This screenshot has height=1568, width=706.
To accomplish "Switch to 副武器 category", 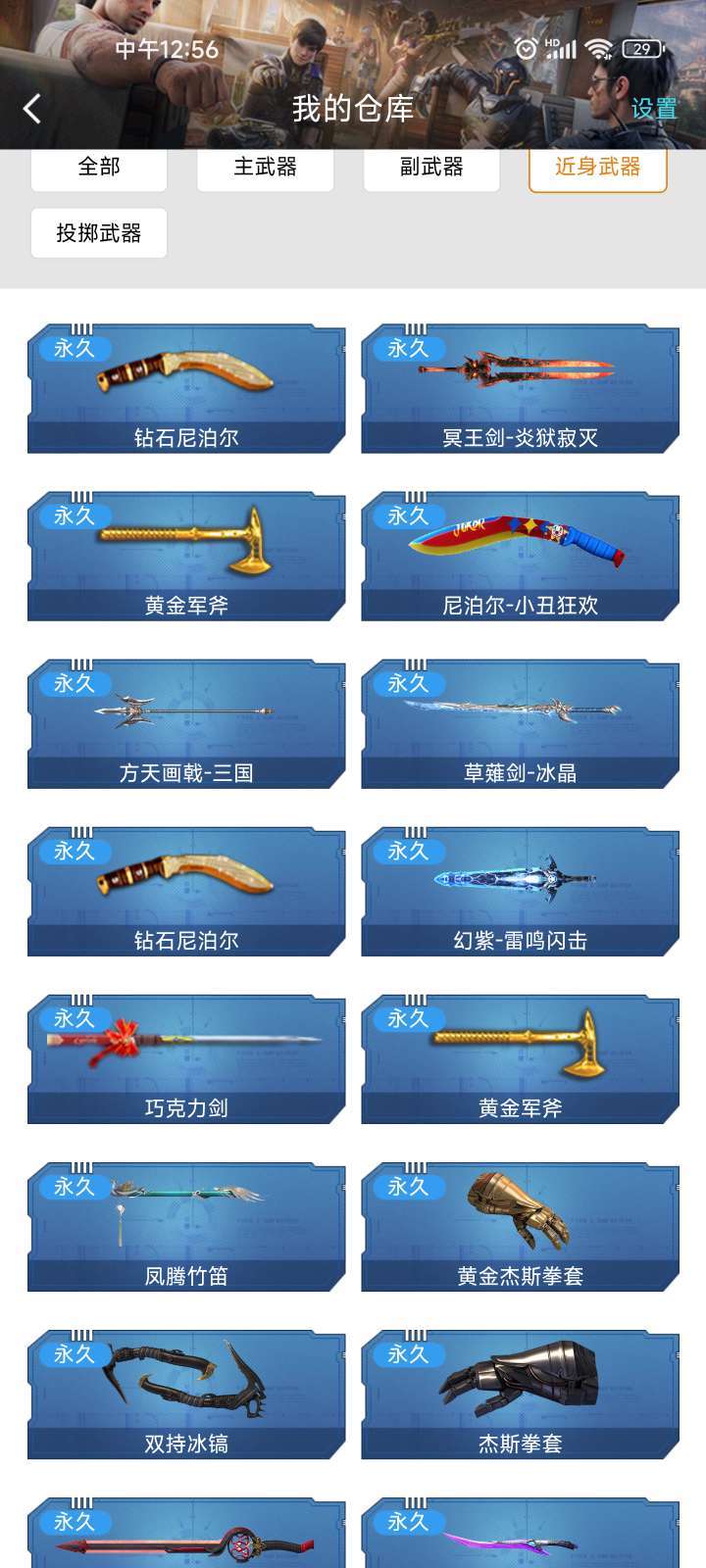I will pos(431,168).
